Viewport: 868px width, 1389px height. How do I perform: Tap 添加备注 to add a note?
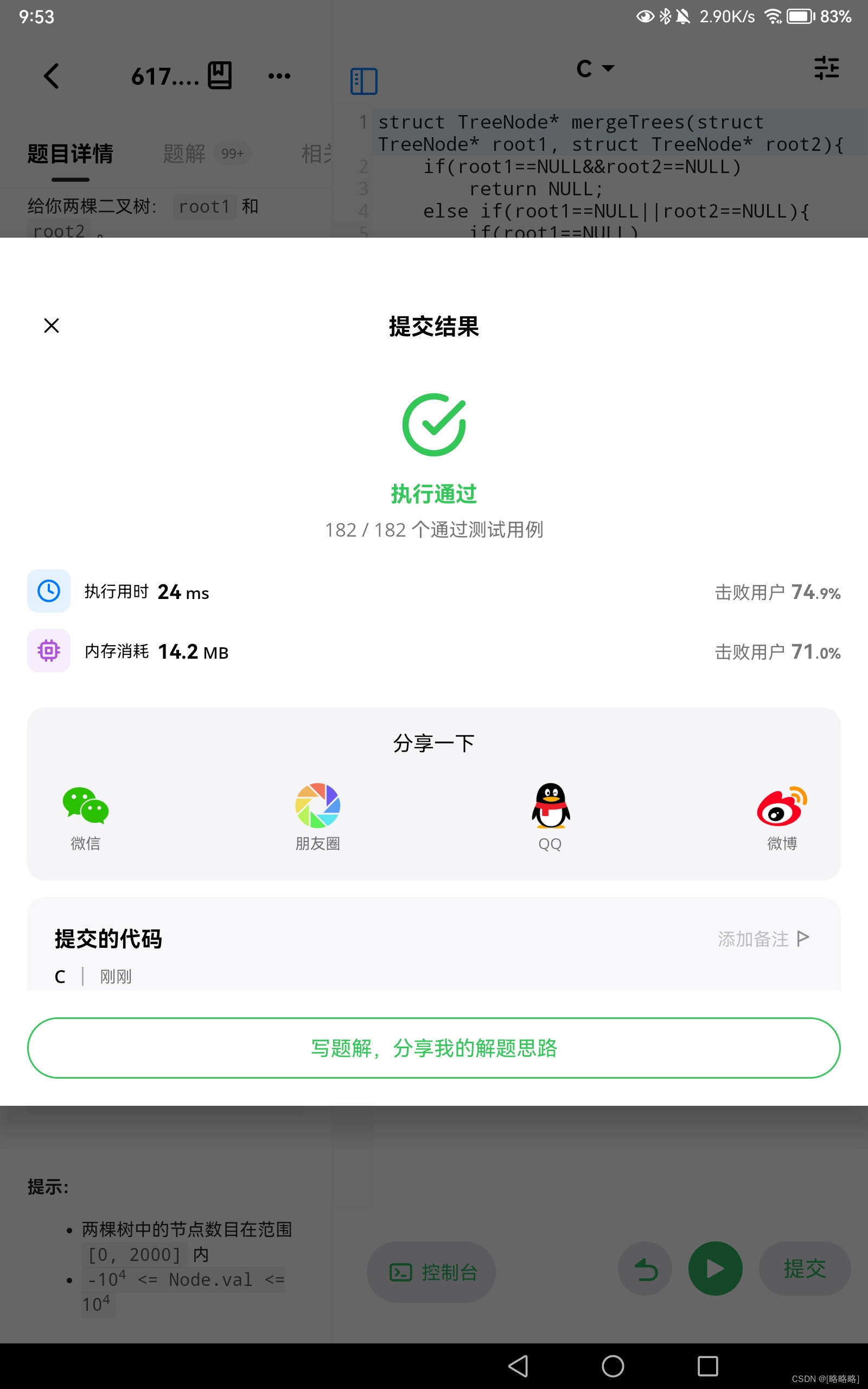[x=763, y=939]
